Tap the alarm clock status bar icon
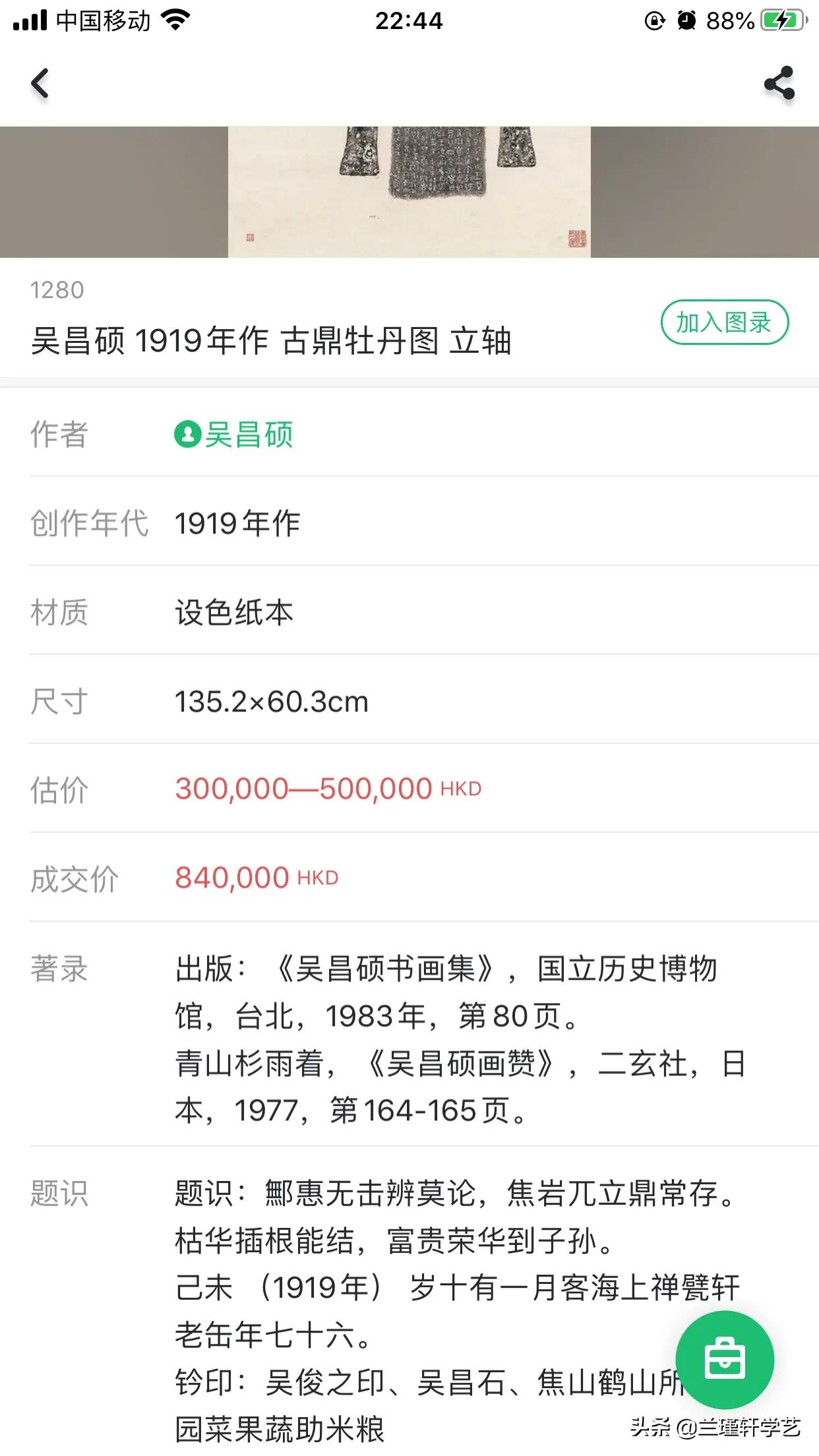 [x=686, y=20]
